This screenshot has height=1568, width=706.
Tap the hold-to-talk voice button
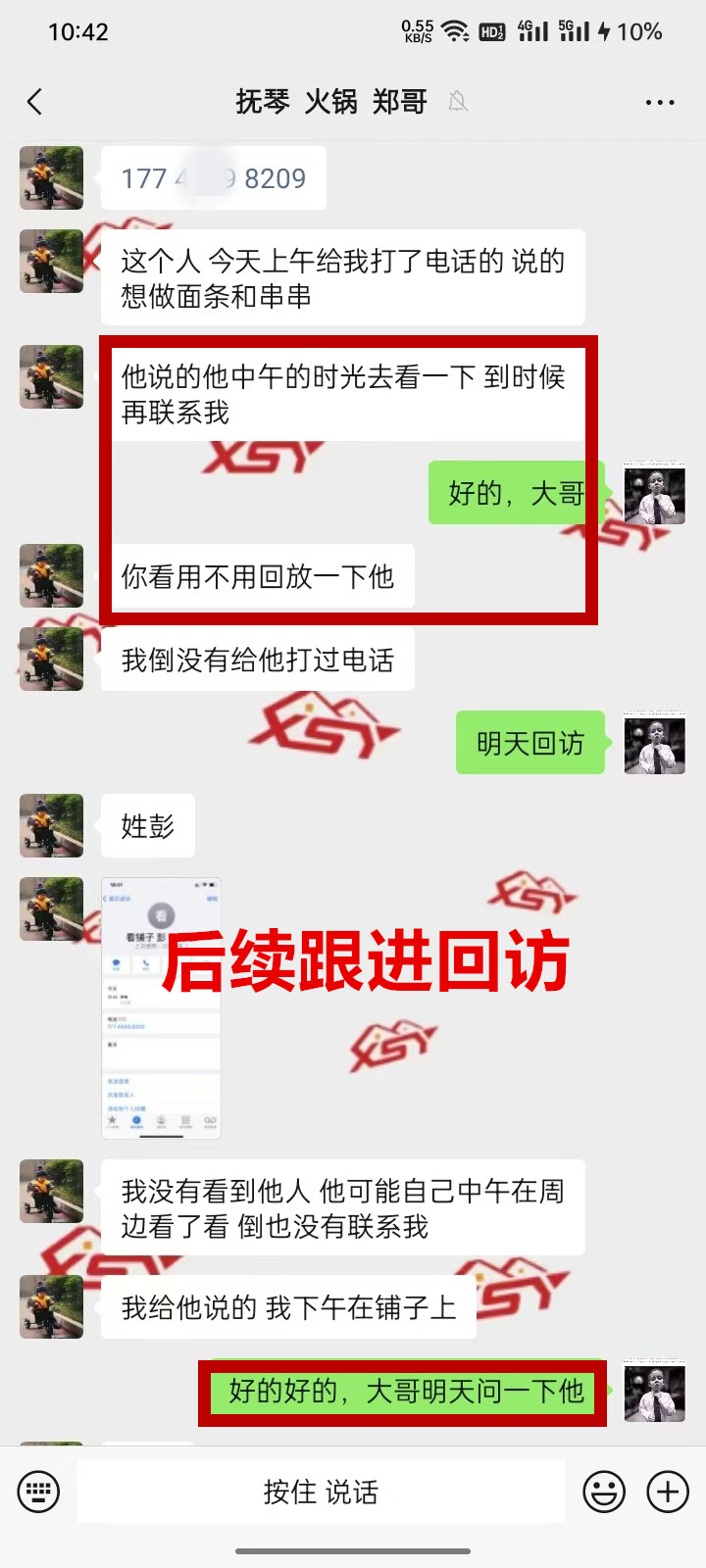(x=321, y=1492)
